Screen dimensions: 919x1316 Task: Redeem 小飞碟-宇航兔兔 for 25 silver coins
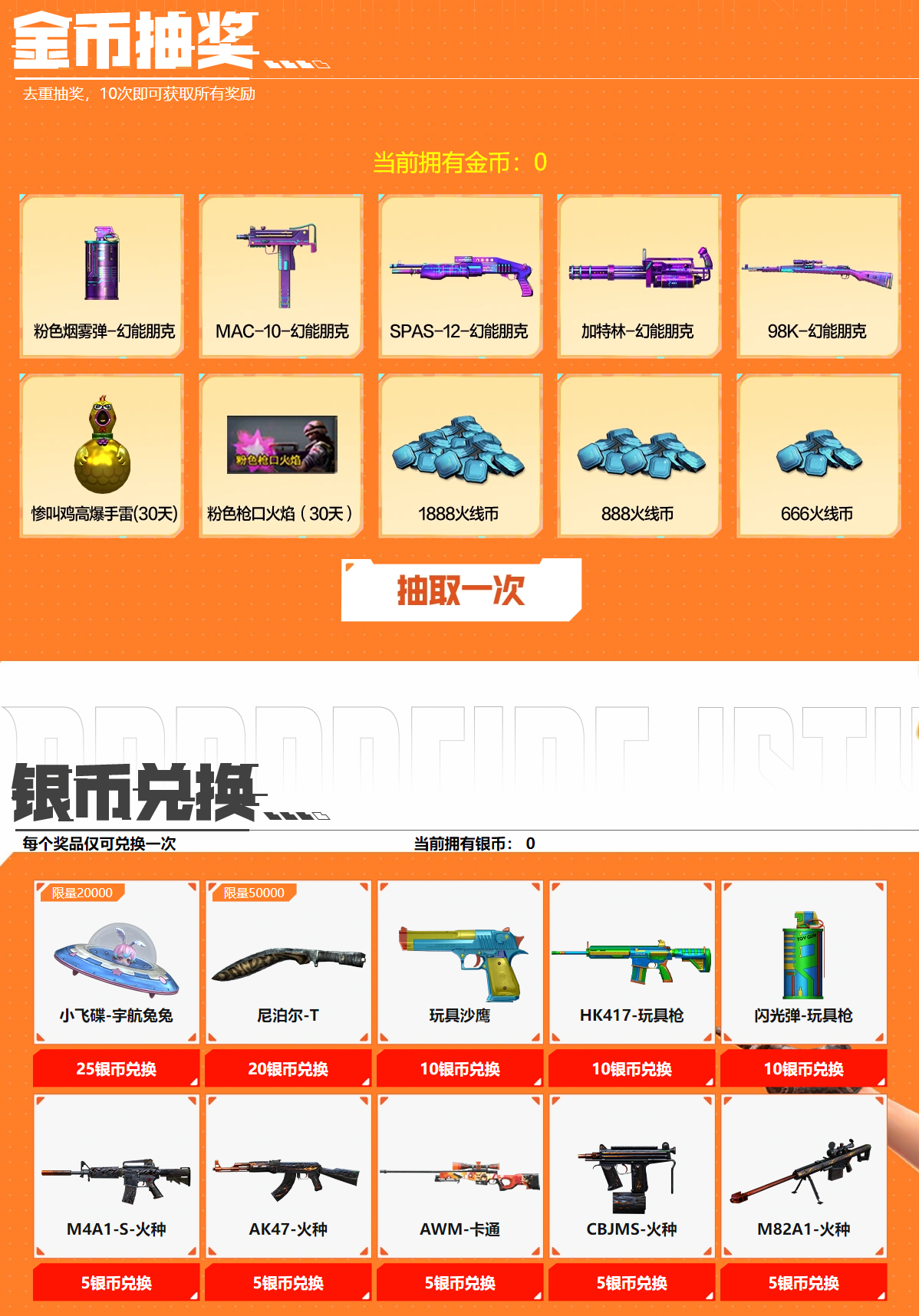116,1068
